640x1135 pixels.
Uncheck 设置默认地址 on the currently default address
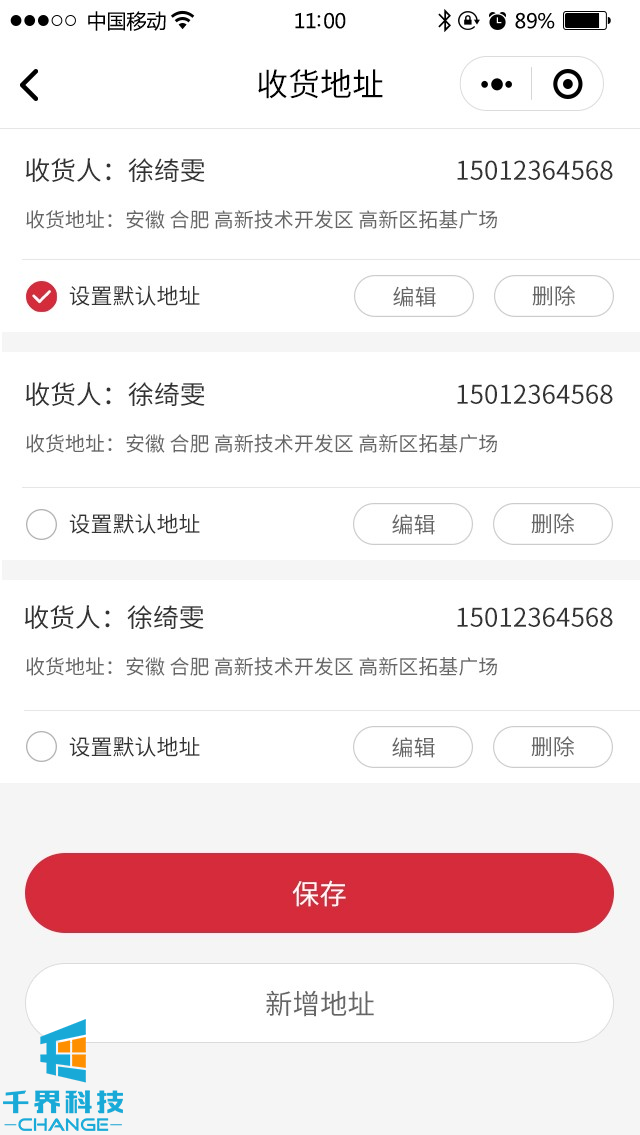[41, 296]
